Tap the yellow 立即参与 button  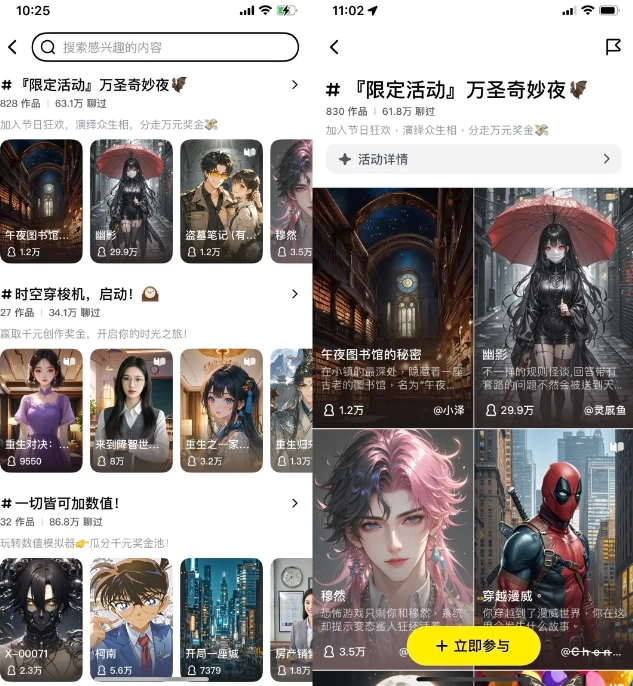coord(473,646)
